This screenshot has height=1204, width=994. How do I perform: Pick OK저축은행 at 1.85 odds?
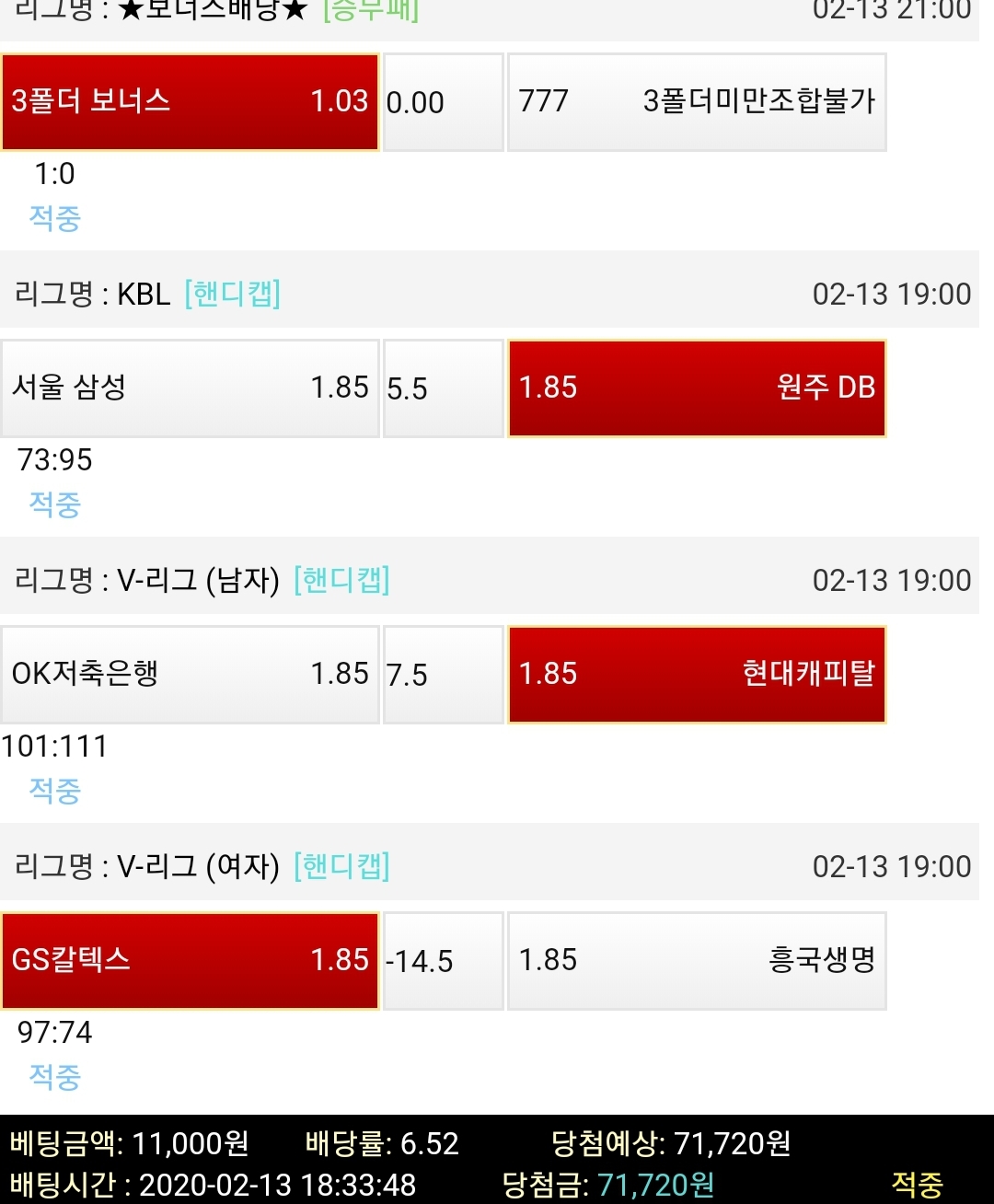coord(190,675)
